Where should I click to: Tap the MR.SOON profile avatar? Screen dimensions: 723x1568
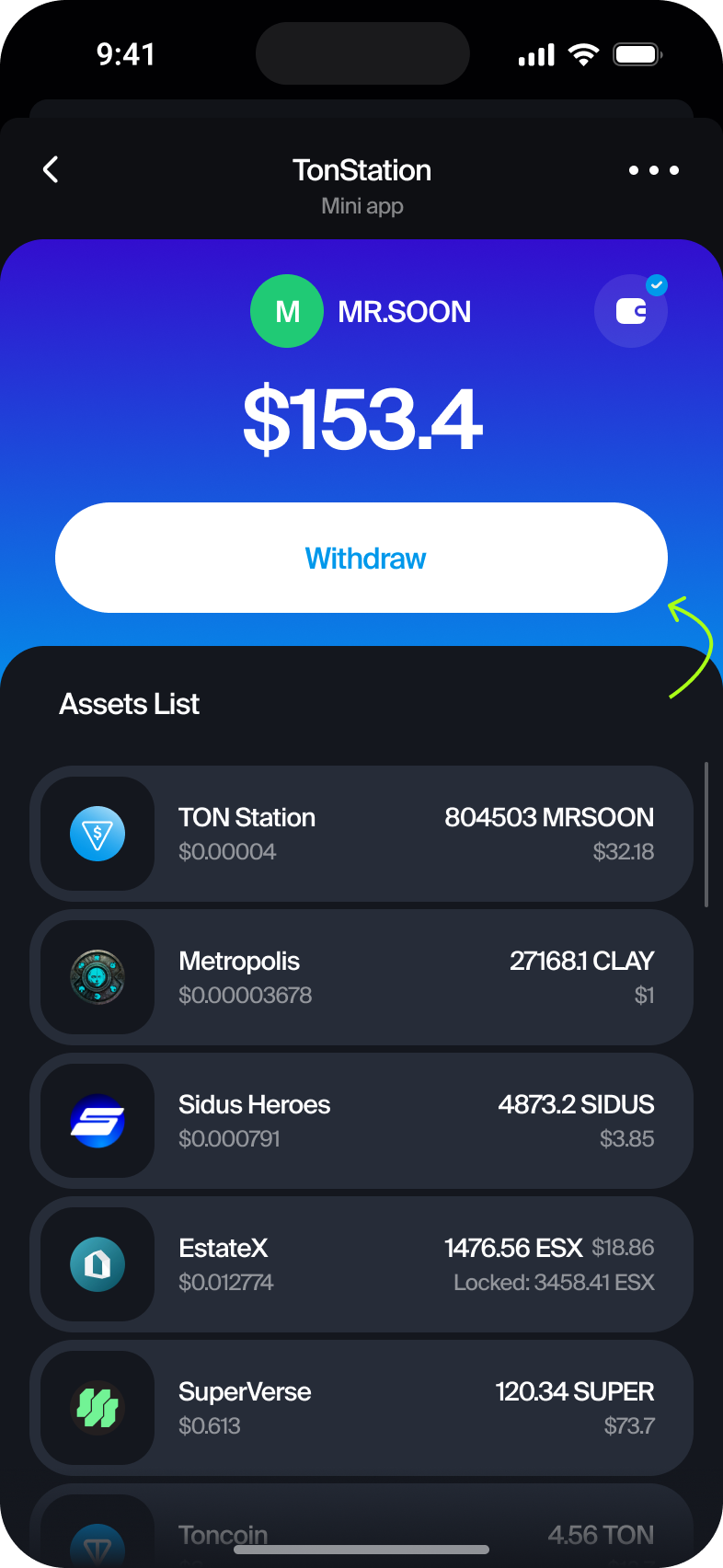[x=287, y=311]
